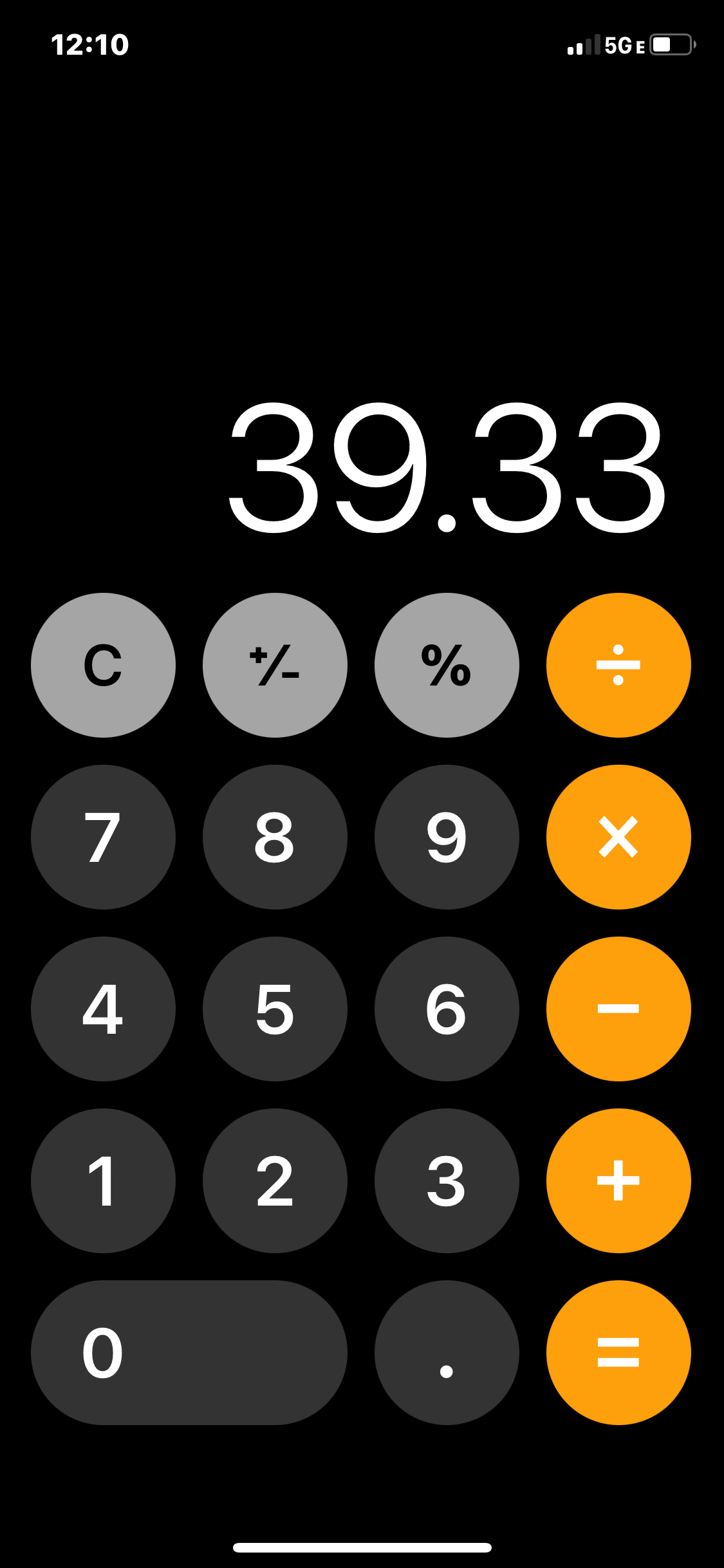
Task: Select the minus operator
Action: [x=618, y=1009]
